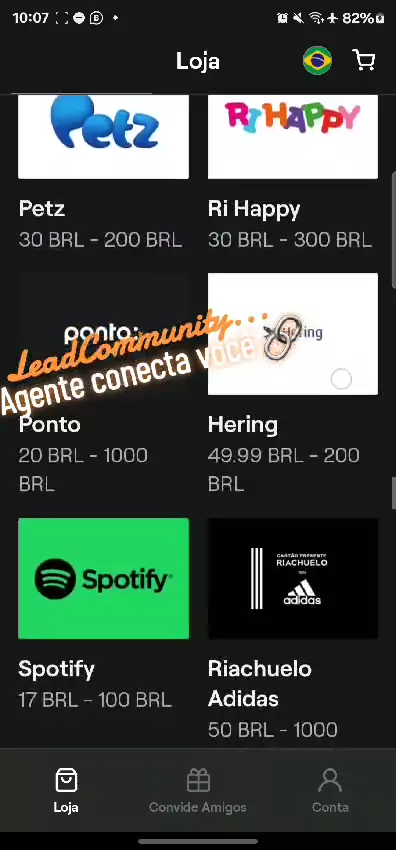
Task: Open the Petz gift card
Action: tap(103, 137)
